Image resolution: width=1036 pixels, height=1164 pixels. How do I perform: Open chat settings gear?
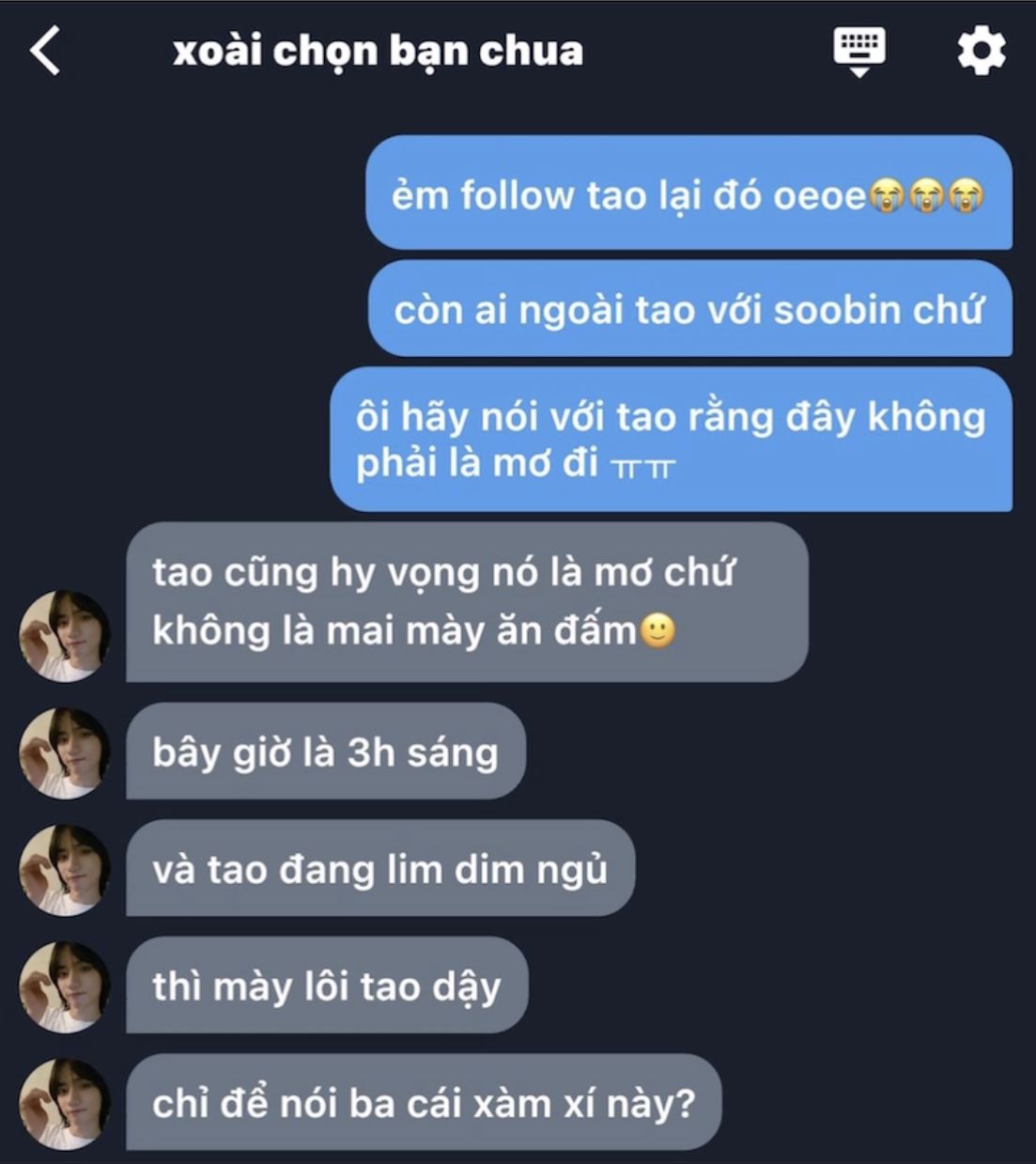[x=981, y=51]
